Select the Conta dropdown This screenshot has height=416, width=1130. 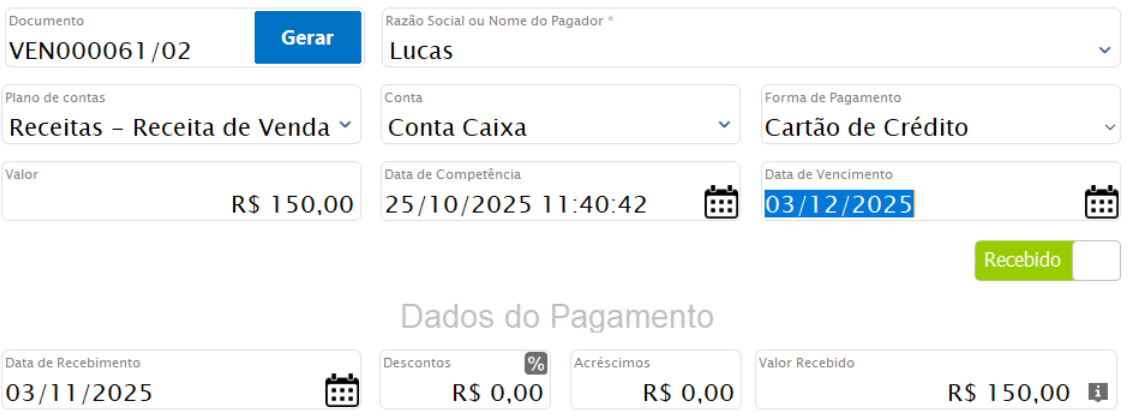560,127
